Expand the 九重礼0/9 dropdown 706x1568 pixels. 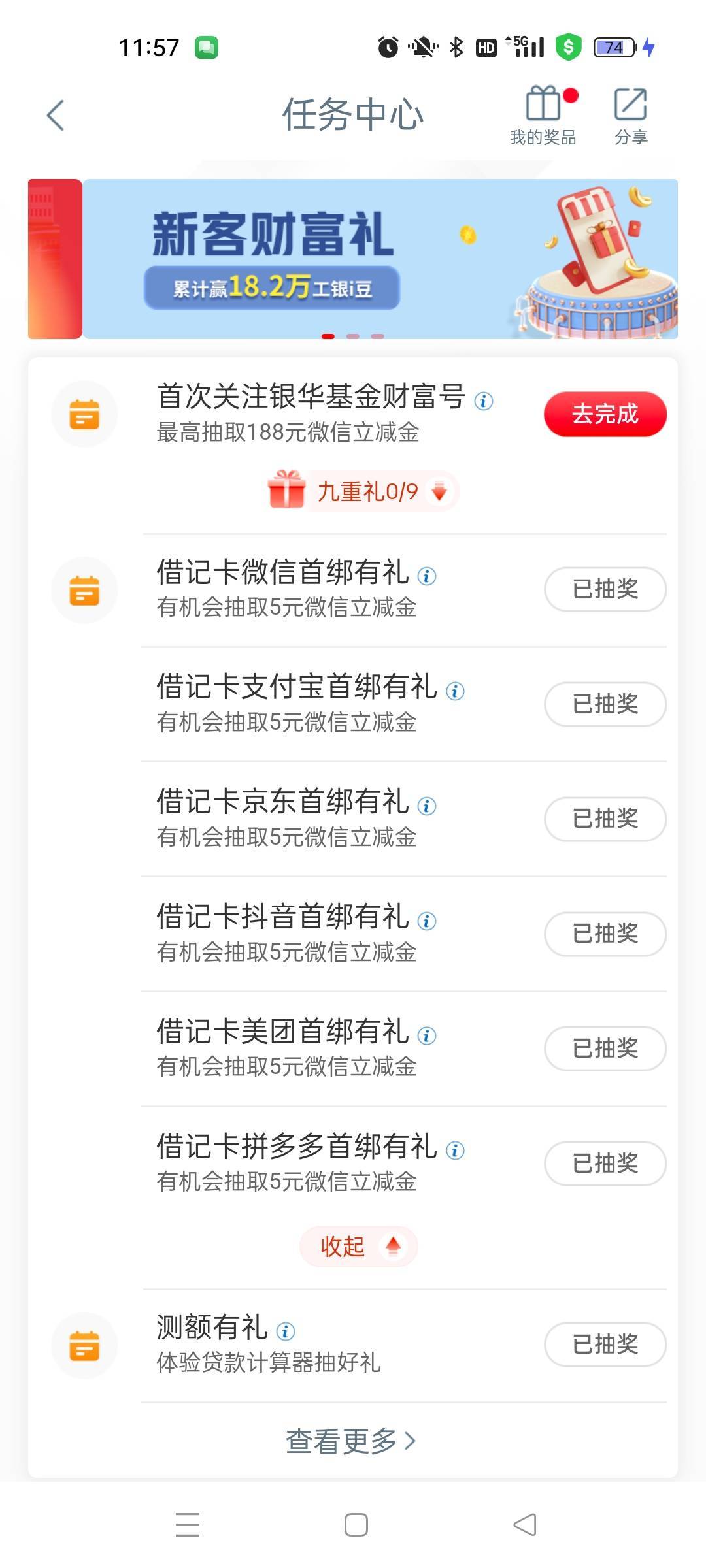(x=363, y=491)
